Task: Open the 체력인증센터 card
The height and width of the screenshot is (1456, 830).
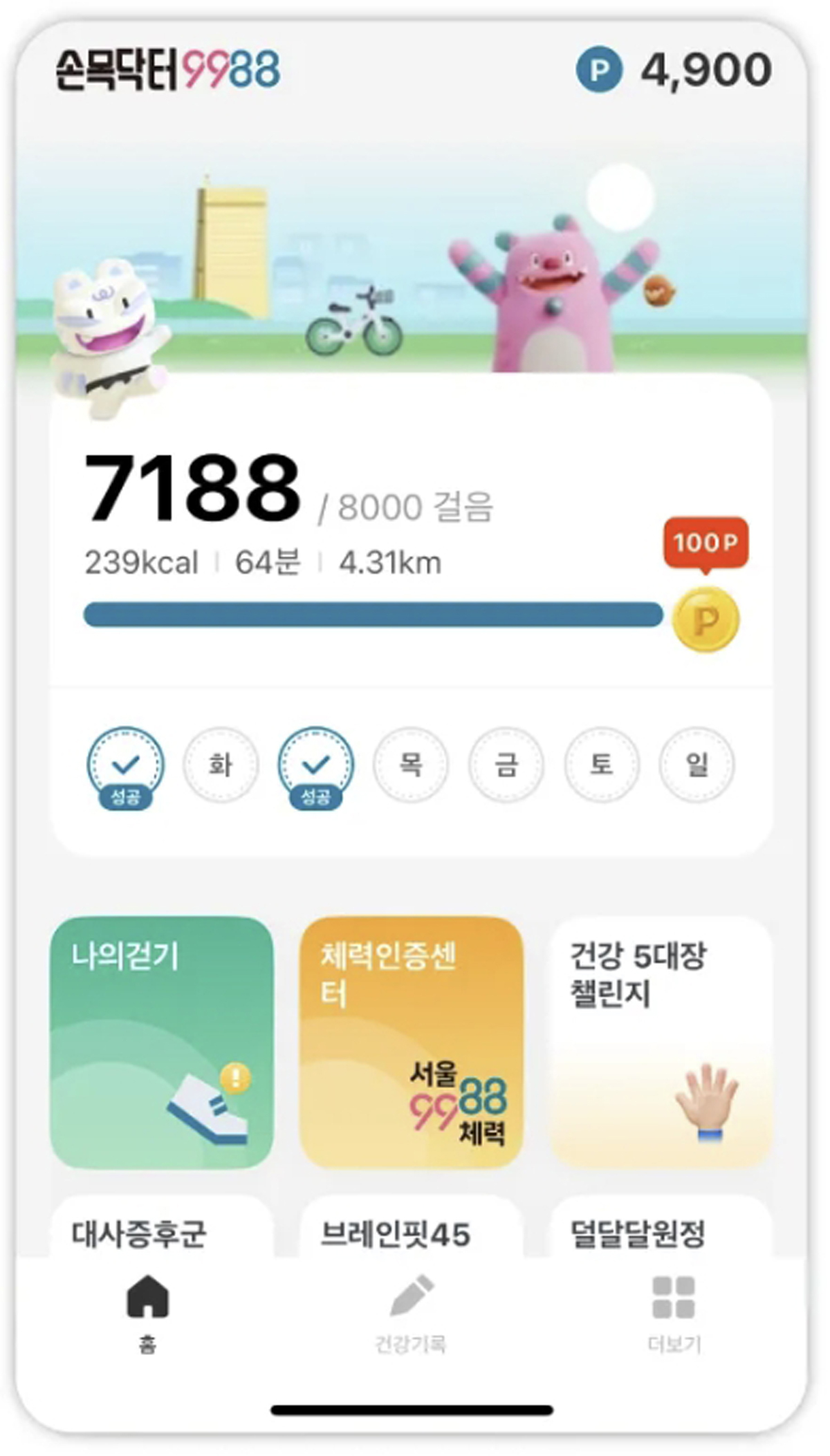Action: 411,1043
